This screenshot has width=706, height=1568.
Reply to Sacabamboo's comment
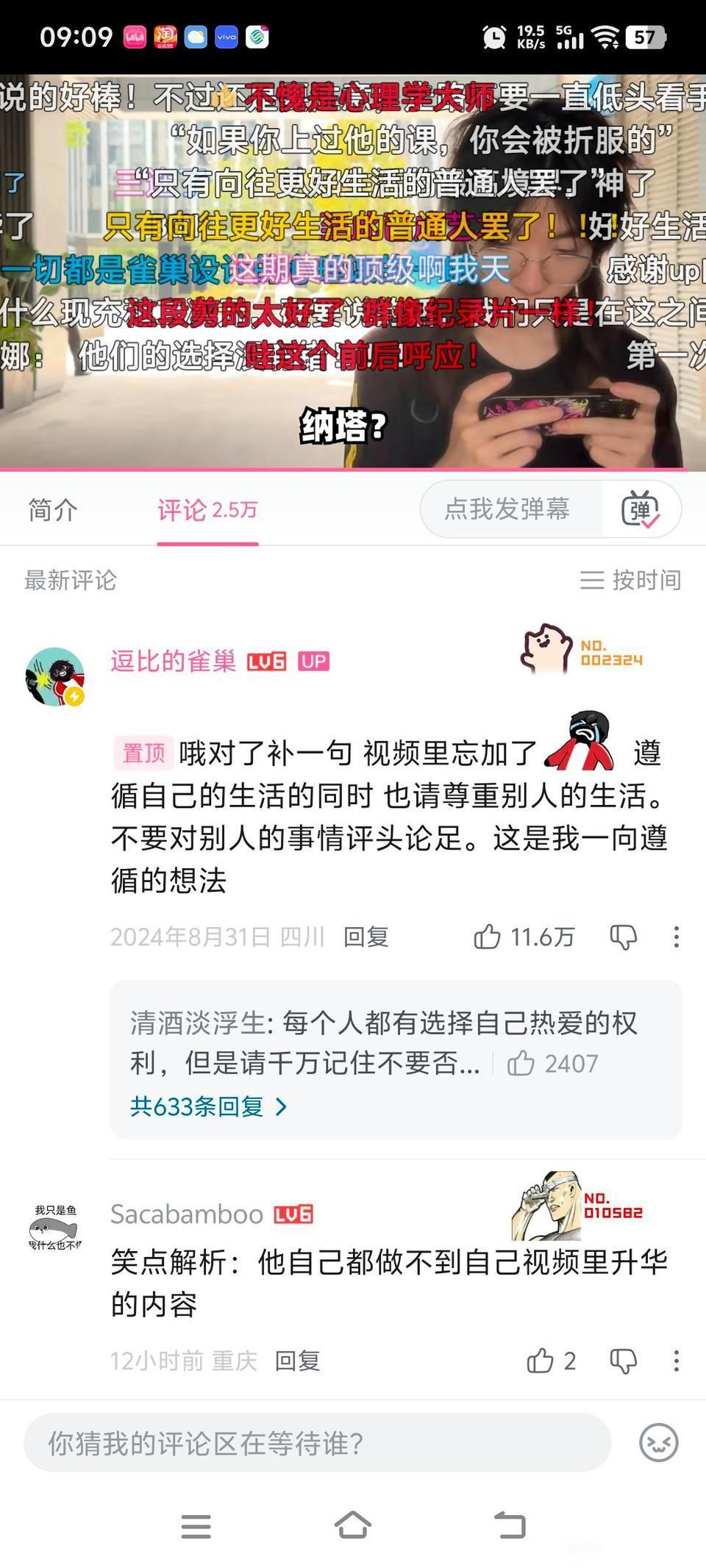point(297,1361)
